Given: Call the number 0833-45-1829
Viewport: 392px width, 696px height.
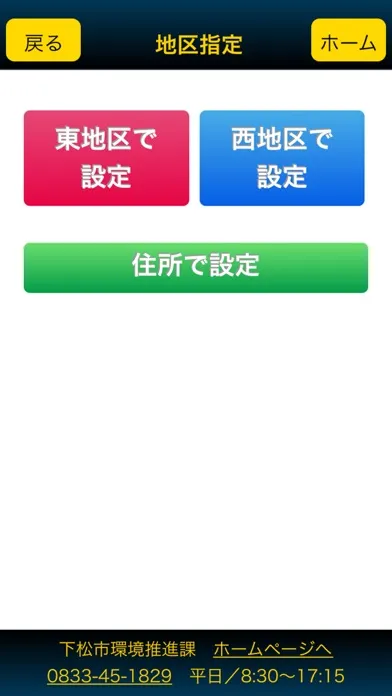Looking at the screenshot, I should pos(110,676).
